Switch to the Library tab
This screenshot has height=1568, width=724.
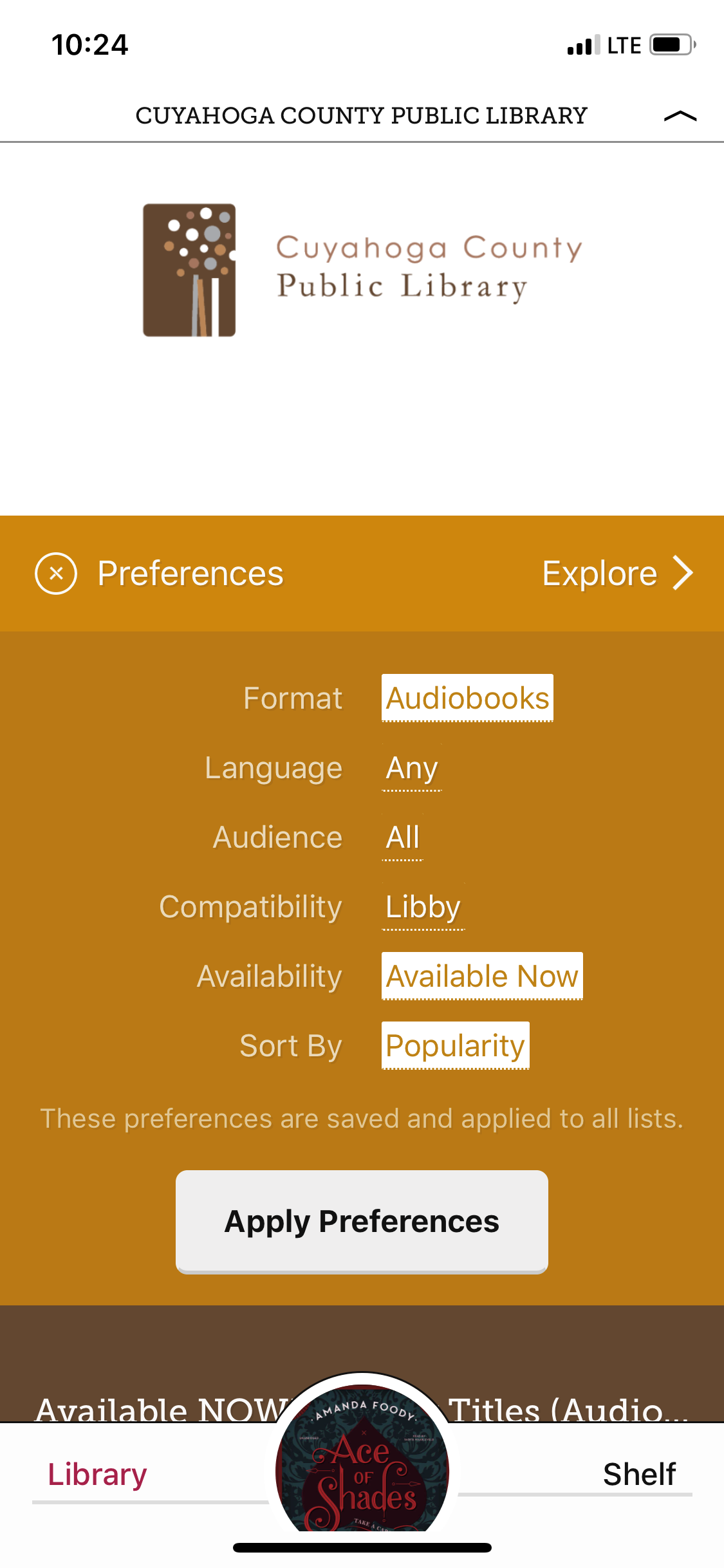click(x=98, y=1474)
